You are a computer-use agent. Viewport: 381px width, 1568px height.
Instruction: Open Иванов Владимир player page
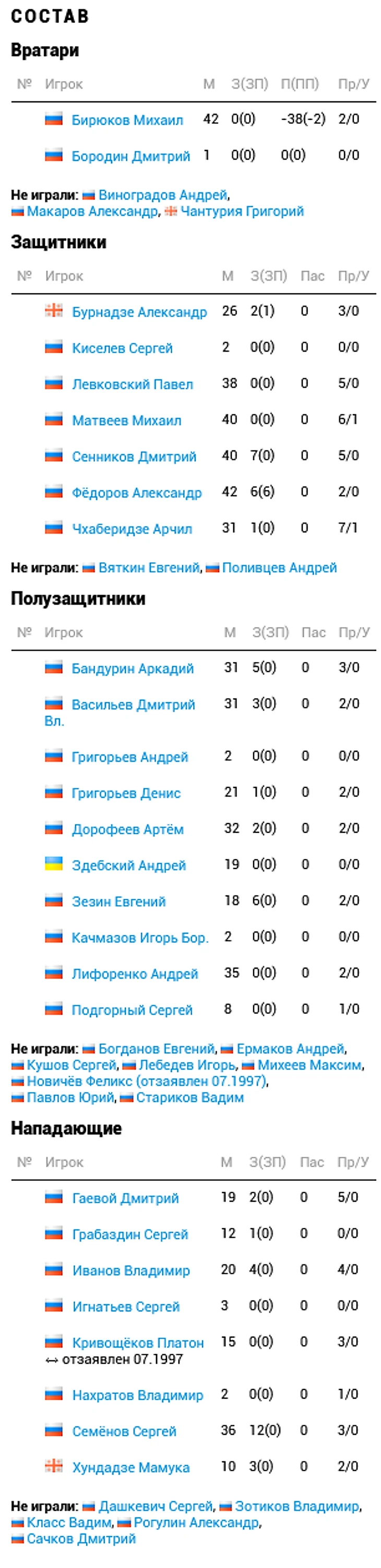click(x=130, y=1270)
